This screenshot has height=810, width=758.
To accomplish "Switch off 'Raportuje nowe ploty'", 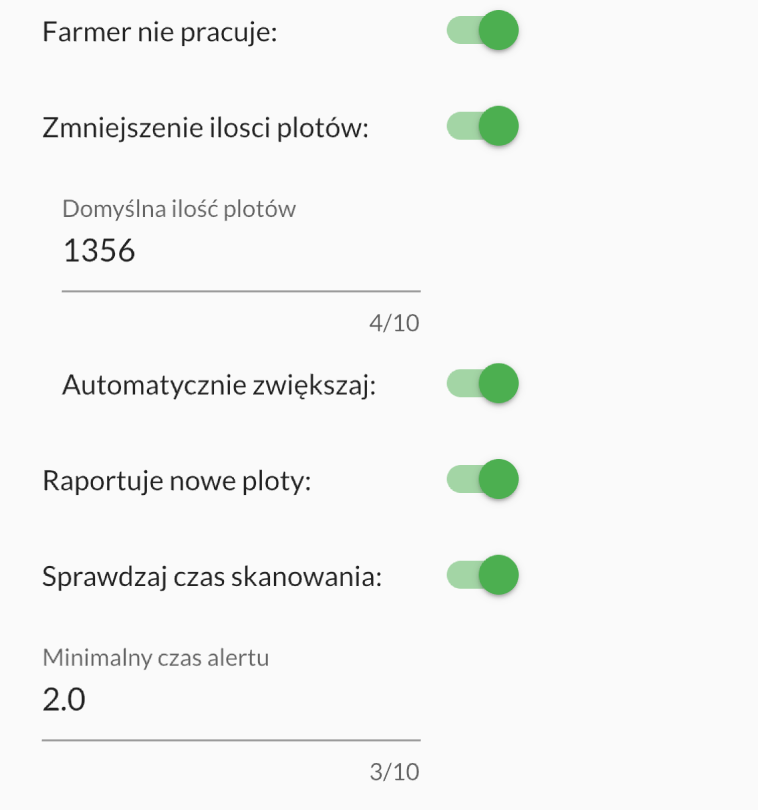I will coord(483,480).
